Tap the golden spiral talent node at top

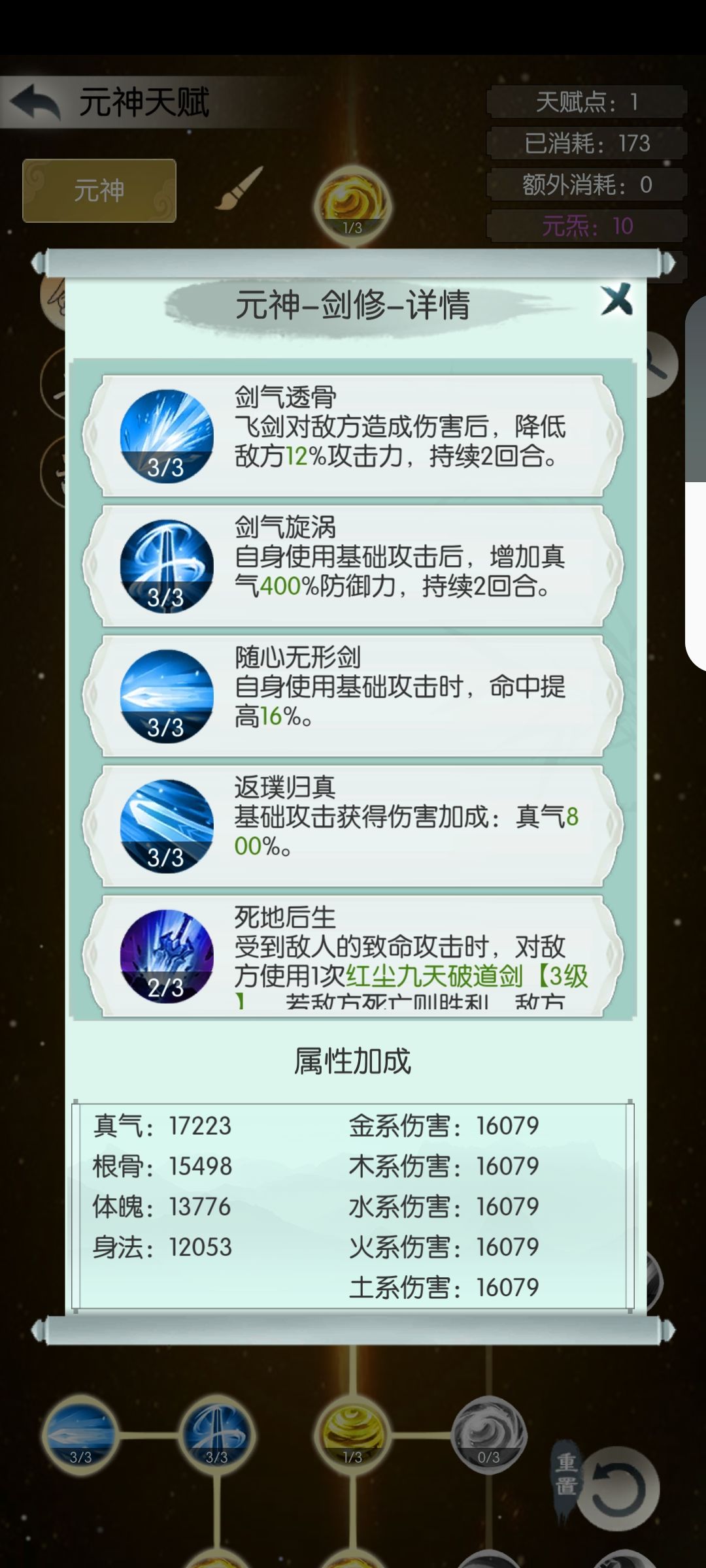click(x=350, y=203)
